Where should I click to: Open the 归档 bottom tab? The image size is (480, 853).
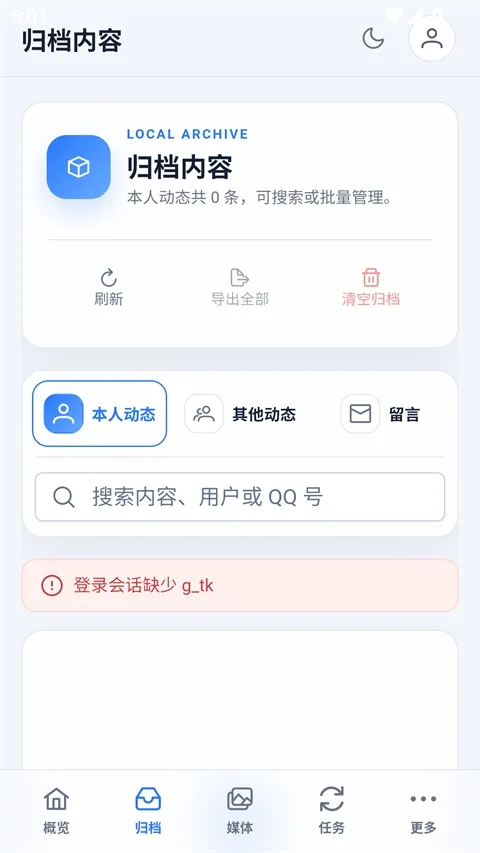pyautogui.click(x=148, y=811)
